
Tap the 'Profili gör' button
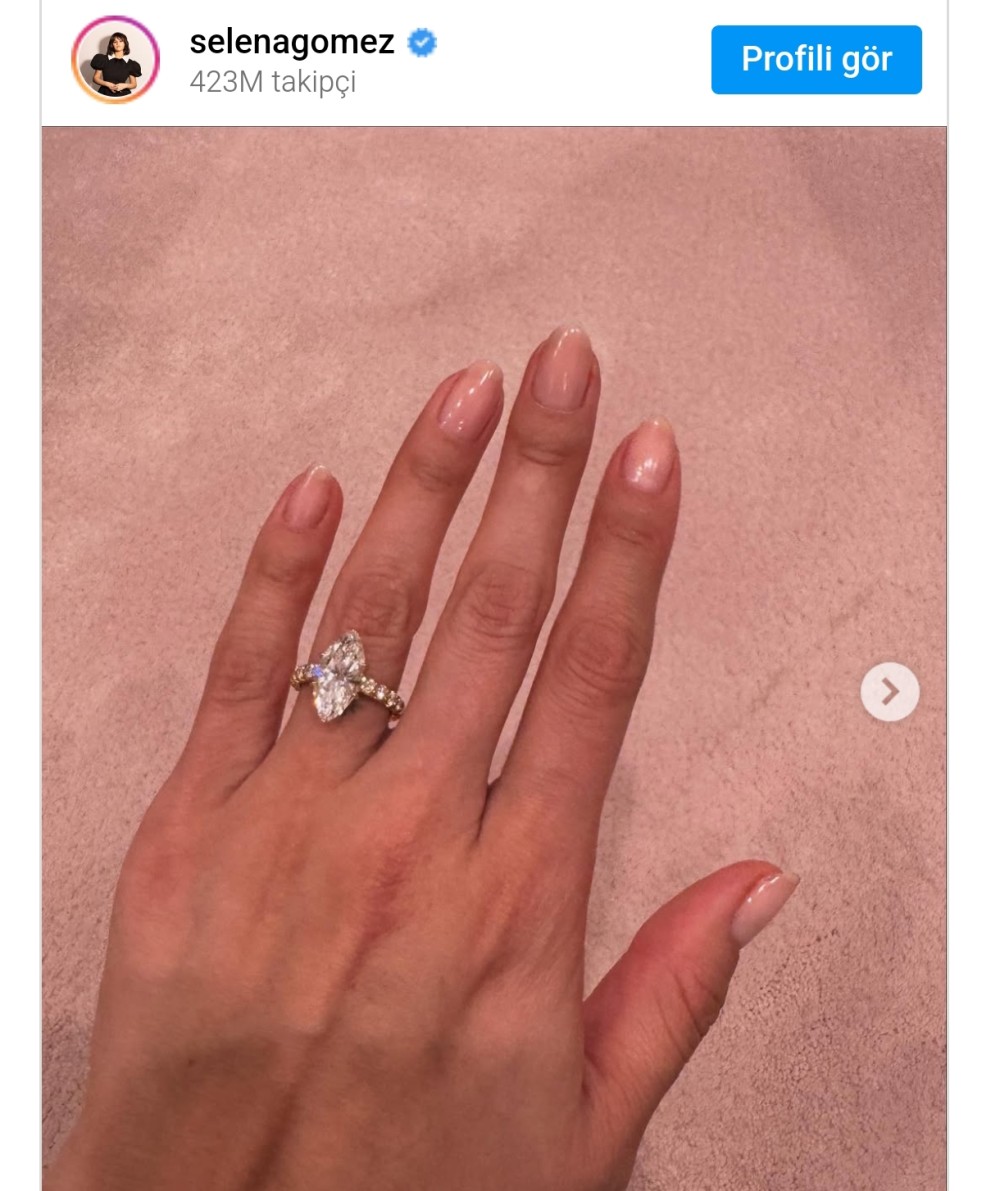[816, 60]
